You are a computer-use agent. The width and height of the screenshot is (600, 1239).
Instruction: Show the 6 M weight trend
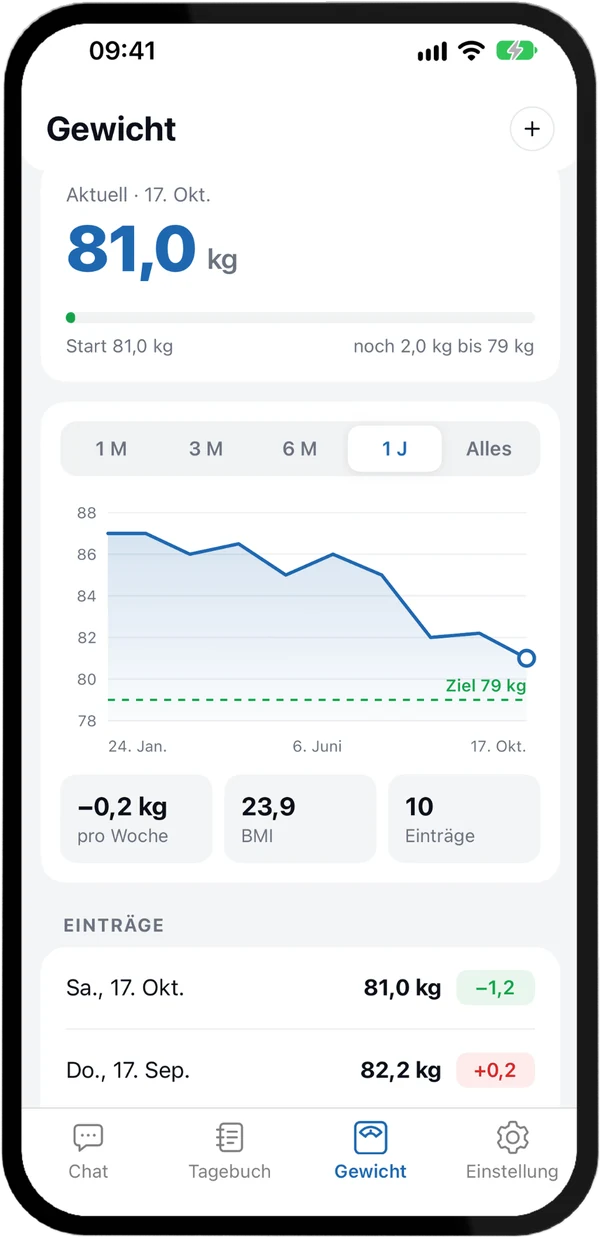point(300,449)
